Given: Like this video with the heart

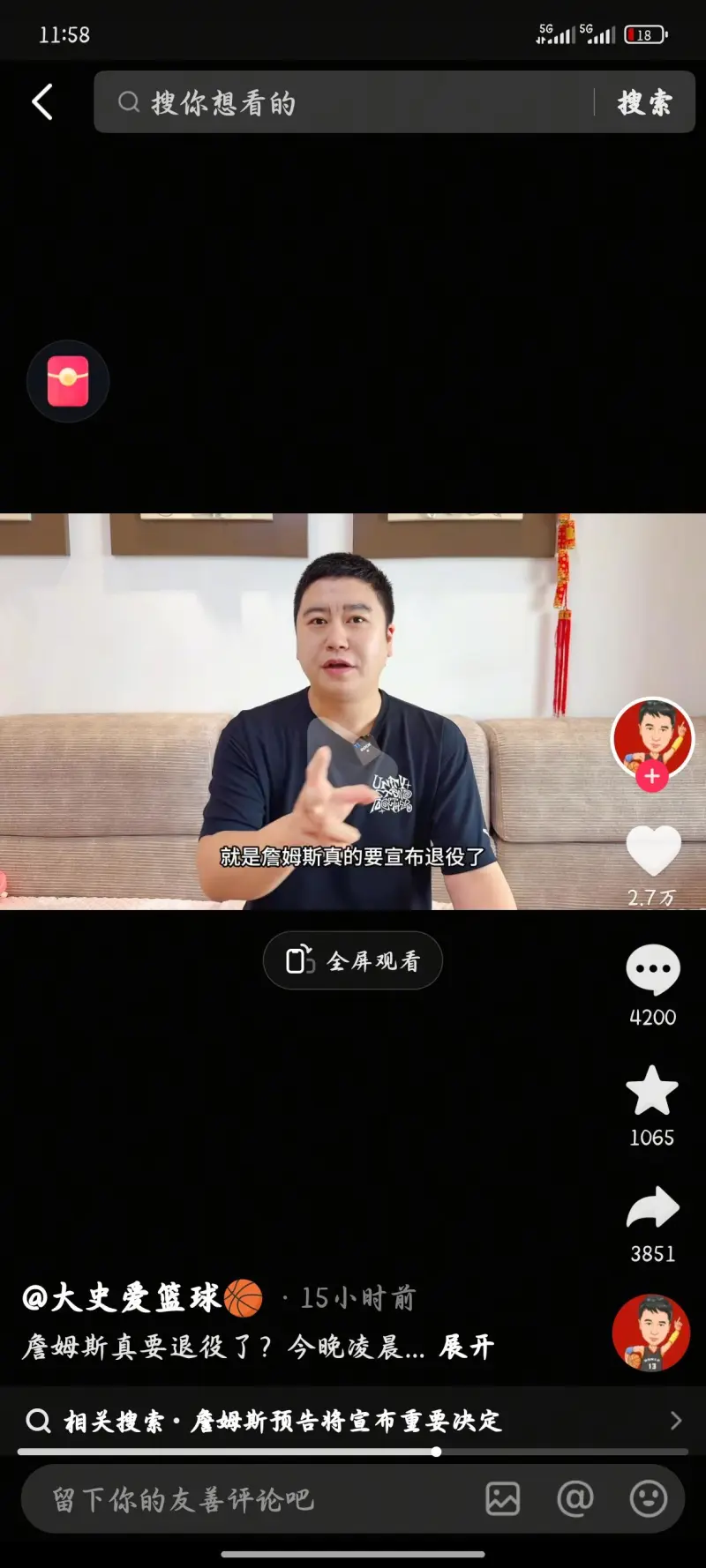Looking at the screenshot, I should click(x=653, y=850).
